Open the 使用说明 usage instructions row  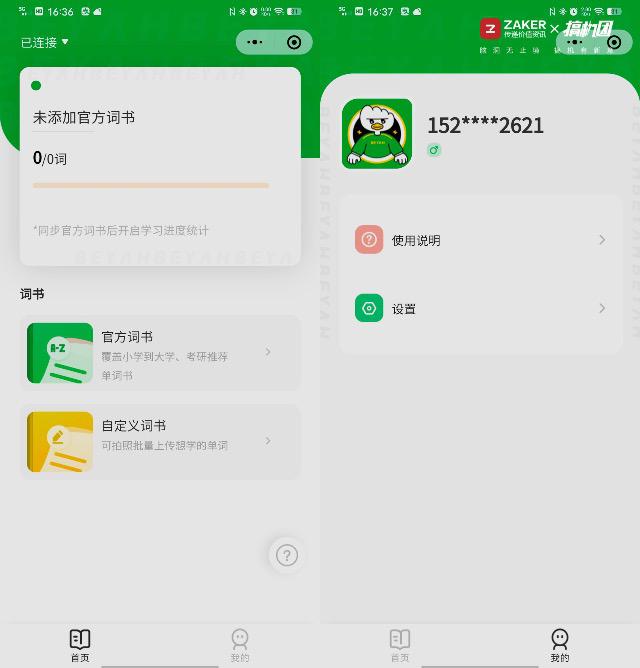[x=480, y=240]
